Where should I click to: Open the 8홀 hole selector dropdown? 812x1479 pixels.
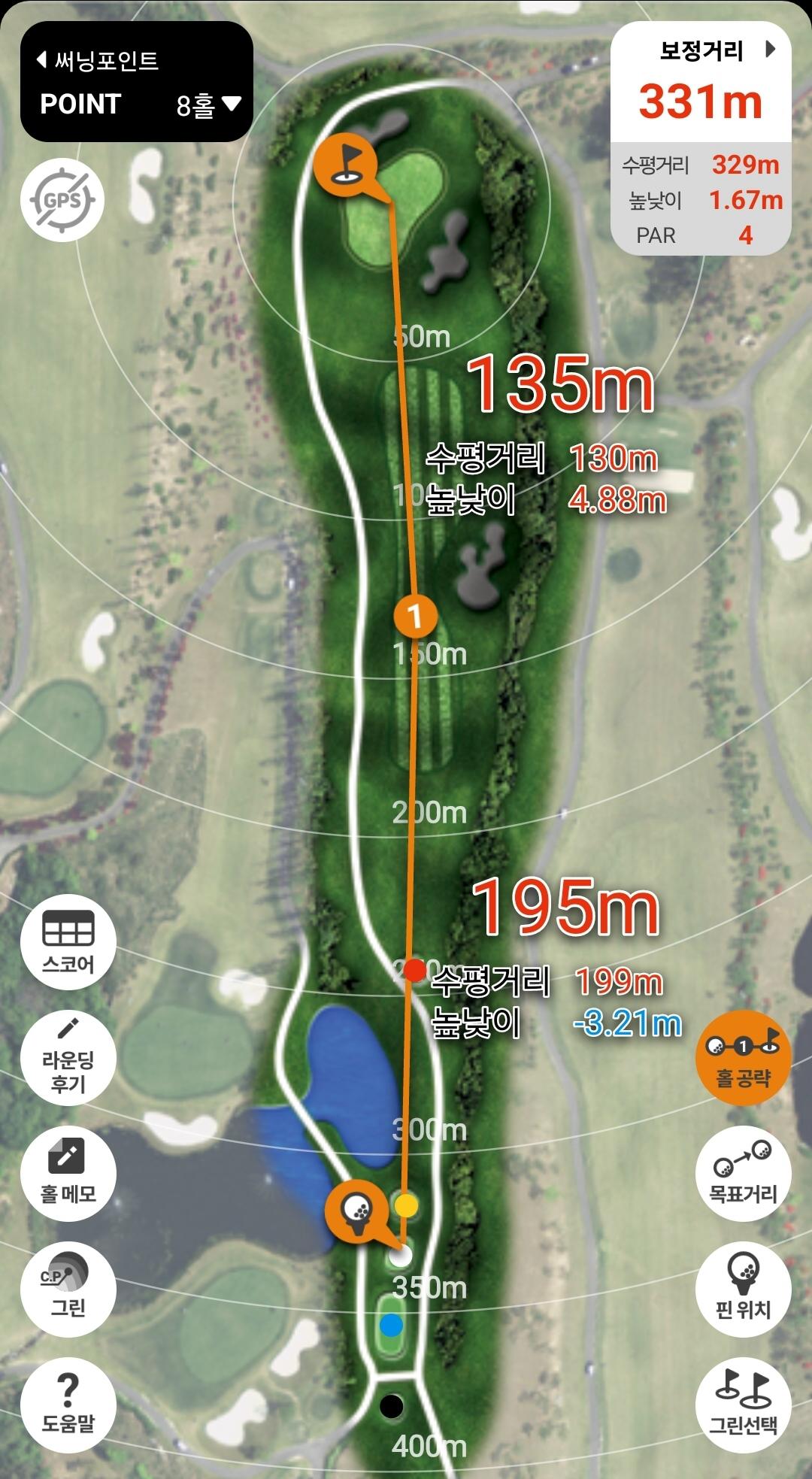[208, 105]
